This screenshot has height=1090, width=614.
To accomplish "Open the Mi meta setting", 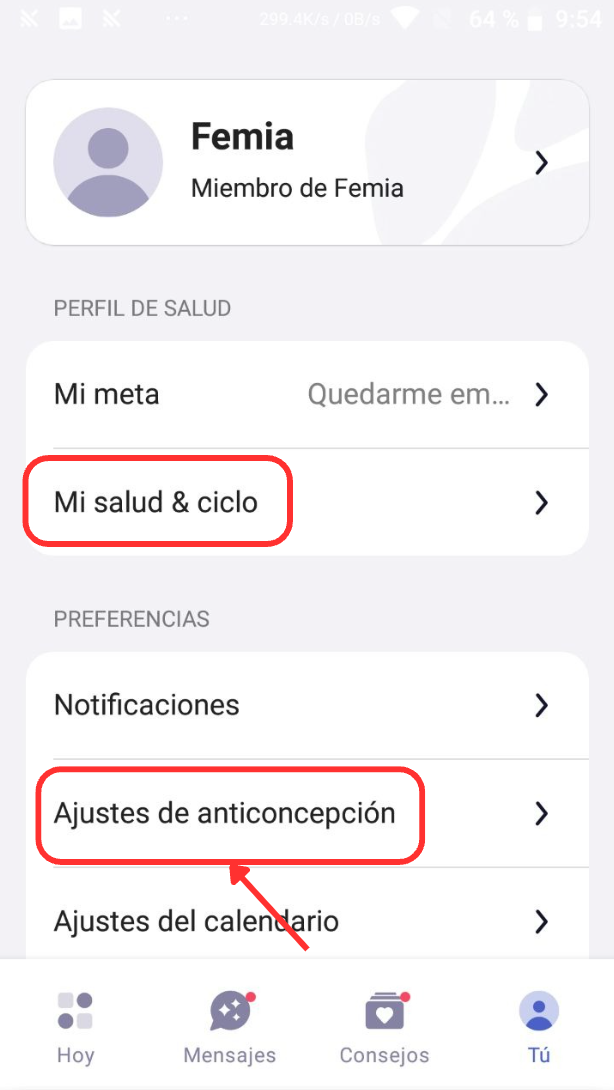I will click(x=306, y=394).
